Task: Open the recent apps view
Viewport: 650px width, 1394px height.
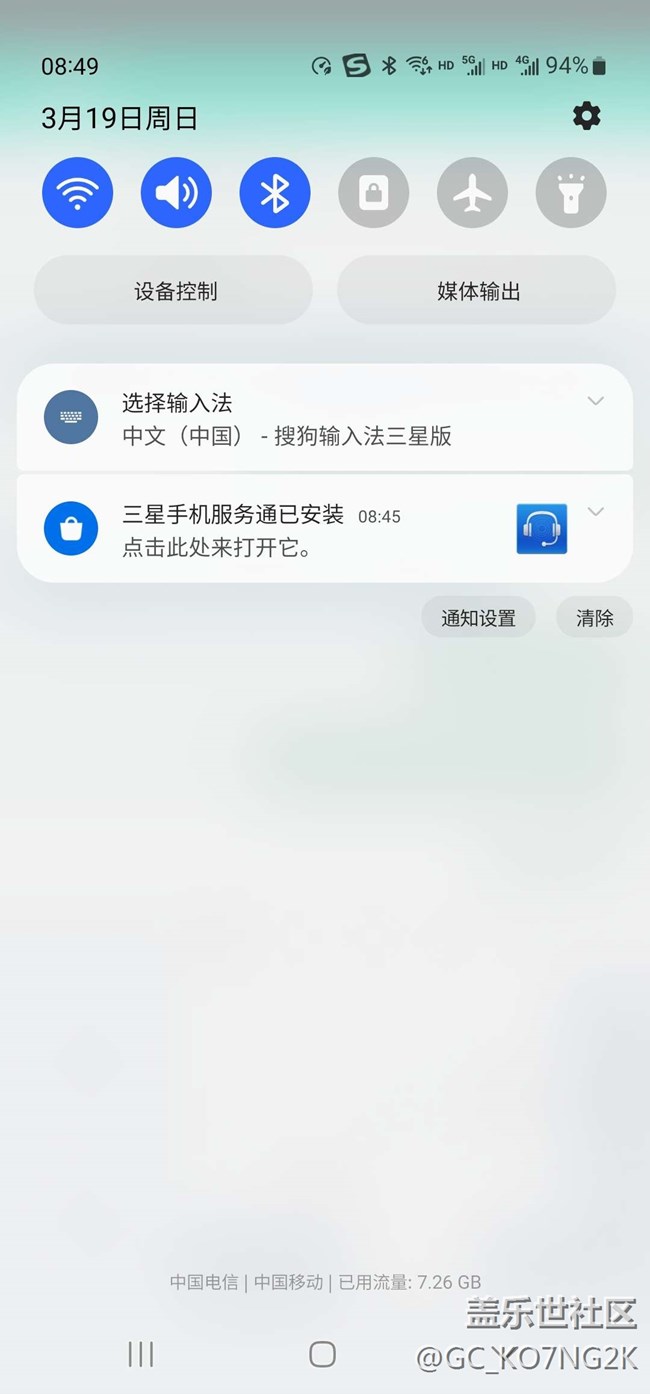Action: pos(141,1354)
